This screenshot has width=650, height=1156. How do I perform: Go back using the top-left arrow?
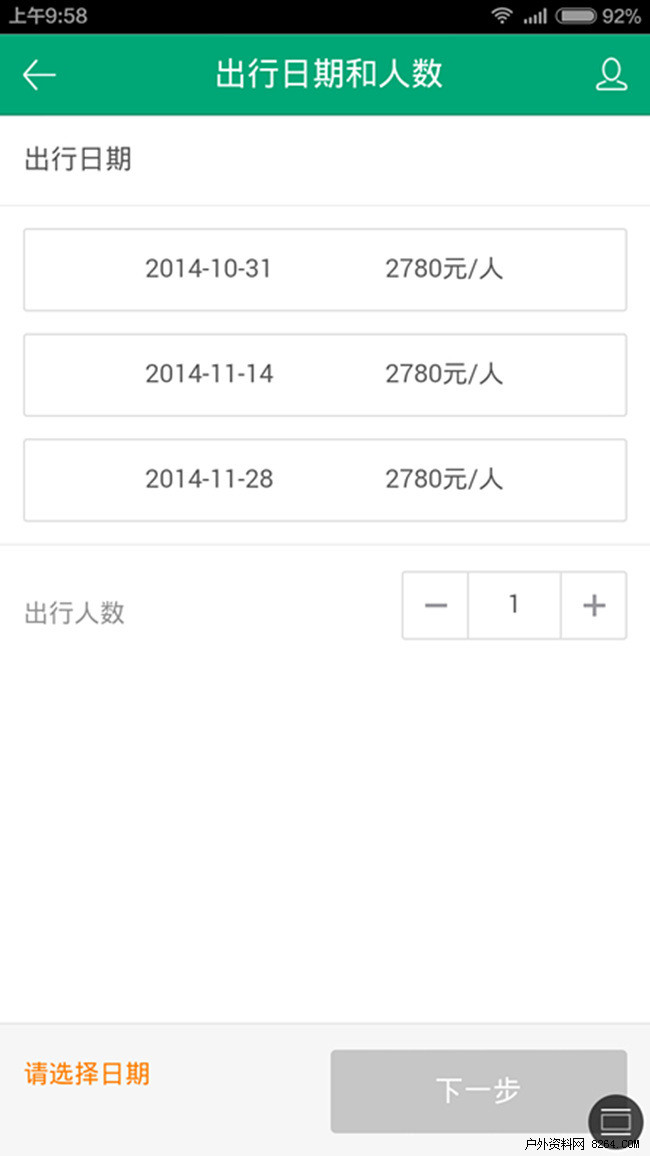coord(39,75)
